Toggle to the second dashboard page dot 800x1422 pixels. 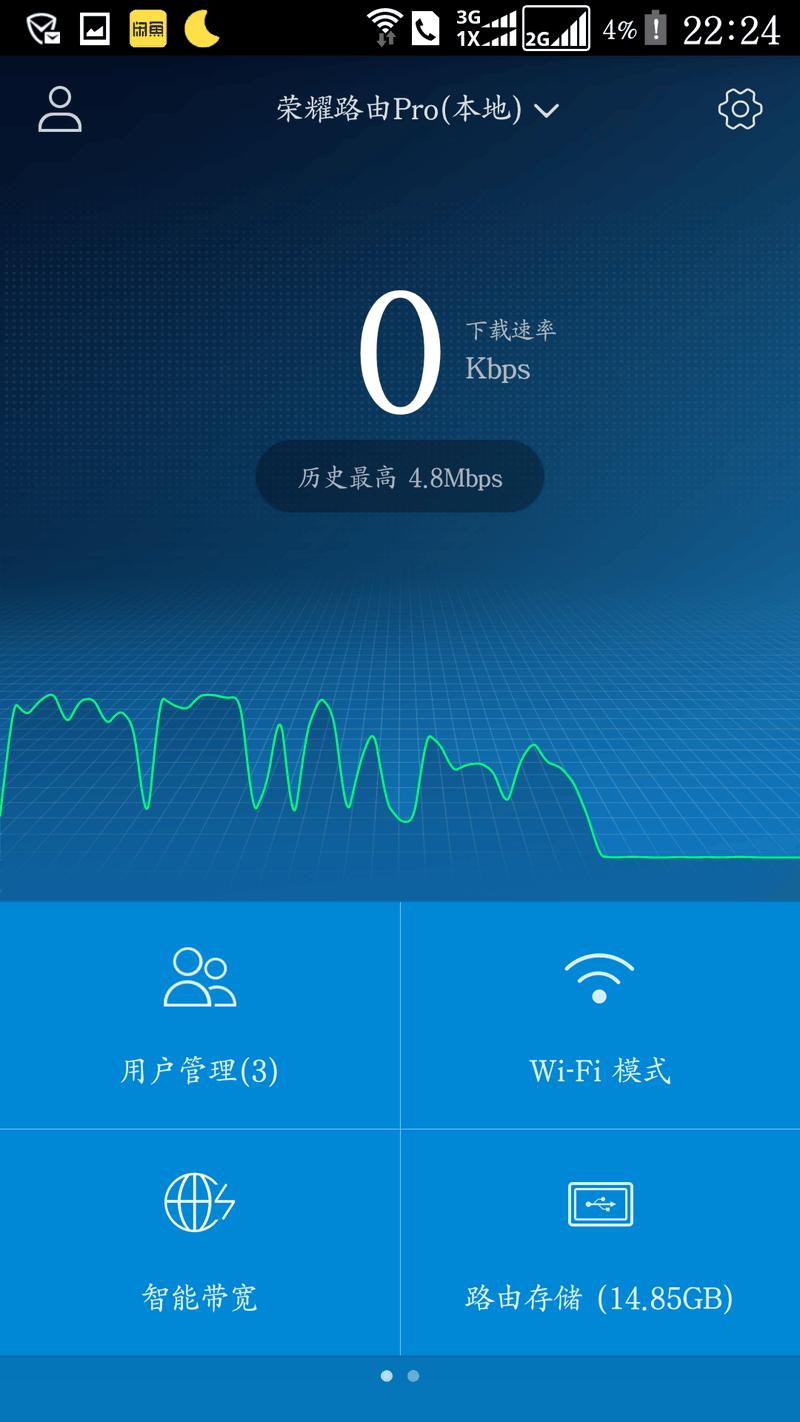(x=412, y=1375)
